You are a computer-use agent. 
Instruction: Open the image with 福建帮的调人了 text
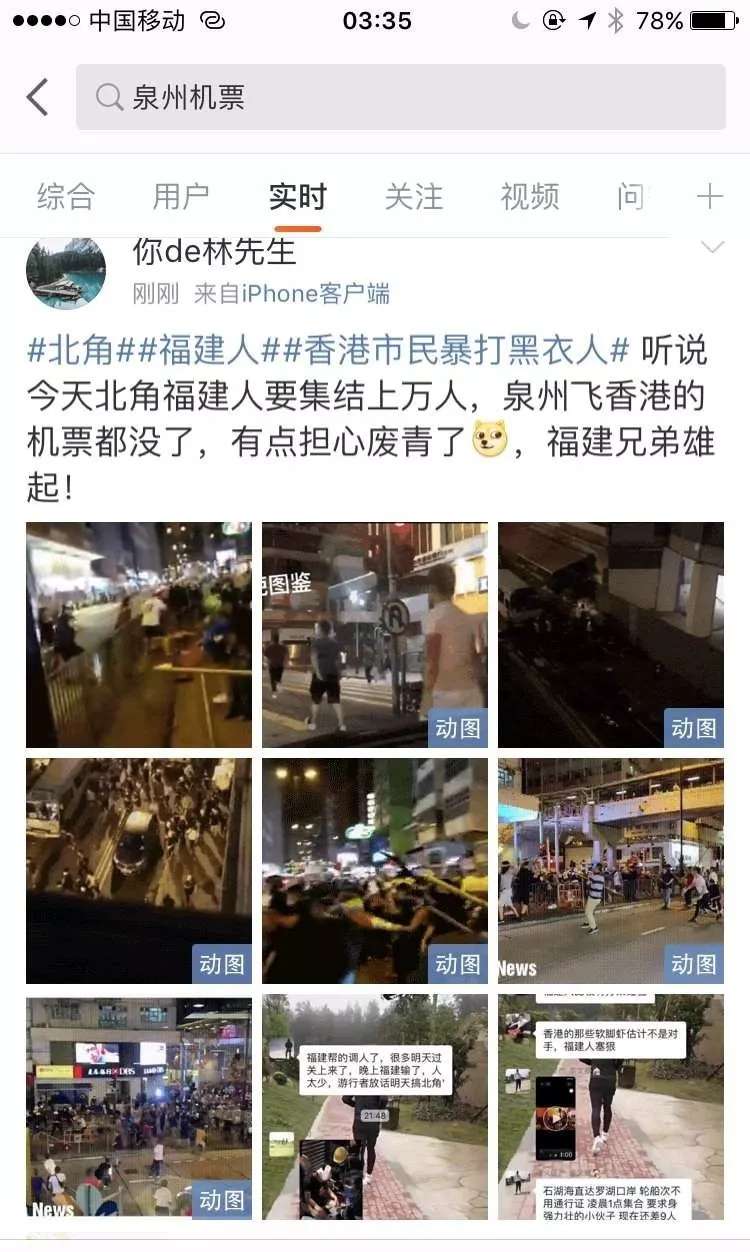(x=375, y=1107)
